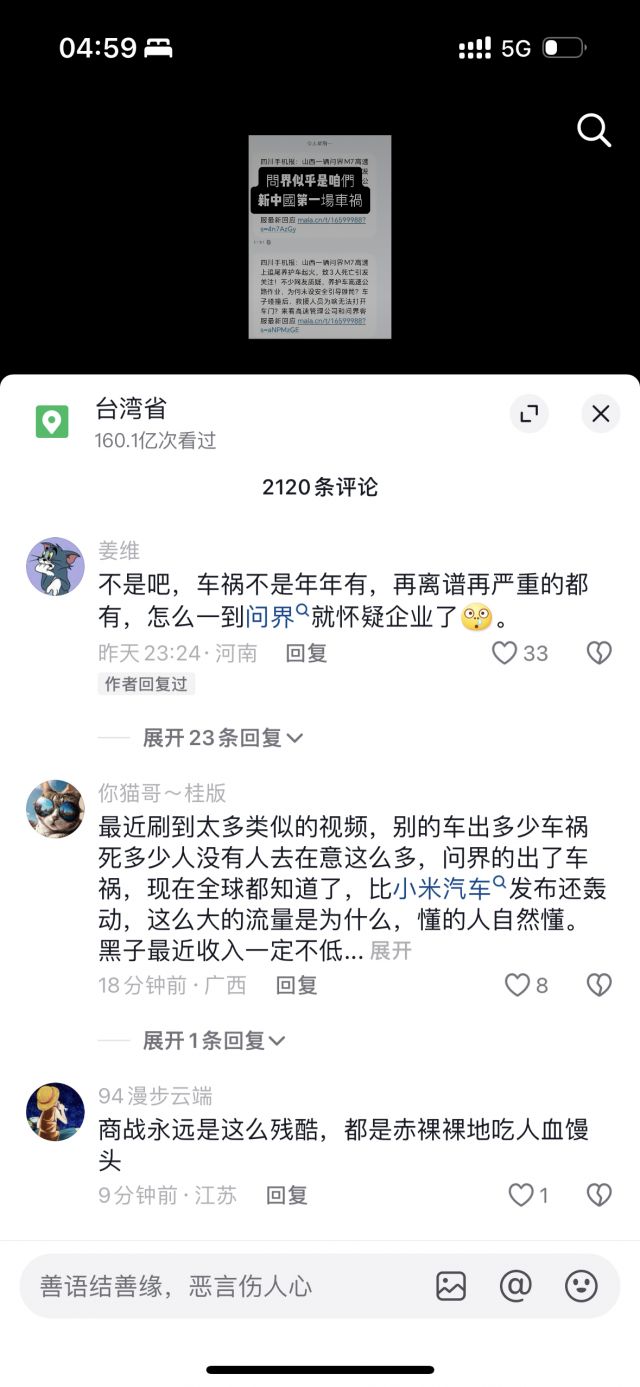The height and width of the screenshot is (1387, 640).
Task: Expand 23 replies under 姜维's comment
Action: coord(222,738)
